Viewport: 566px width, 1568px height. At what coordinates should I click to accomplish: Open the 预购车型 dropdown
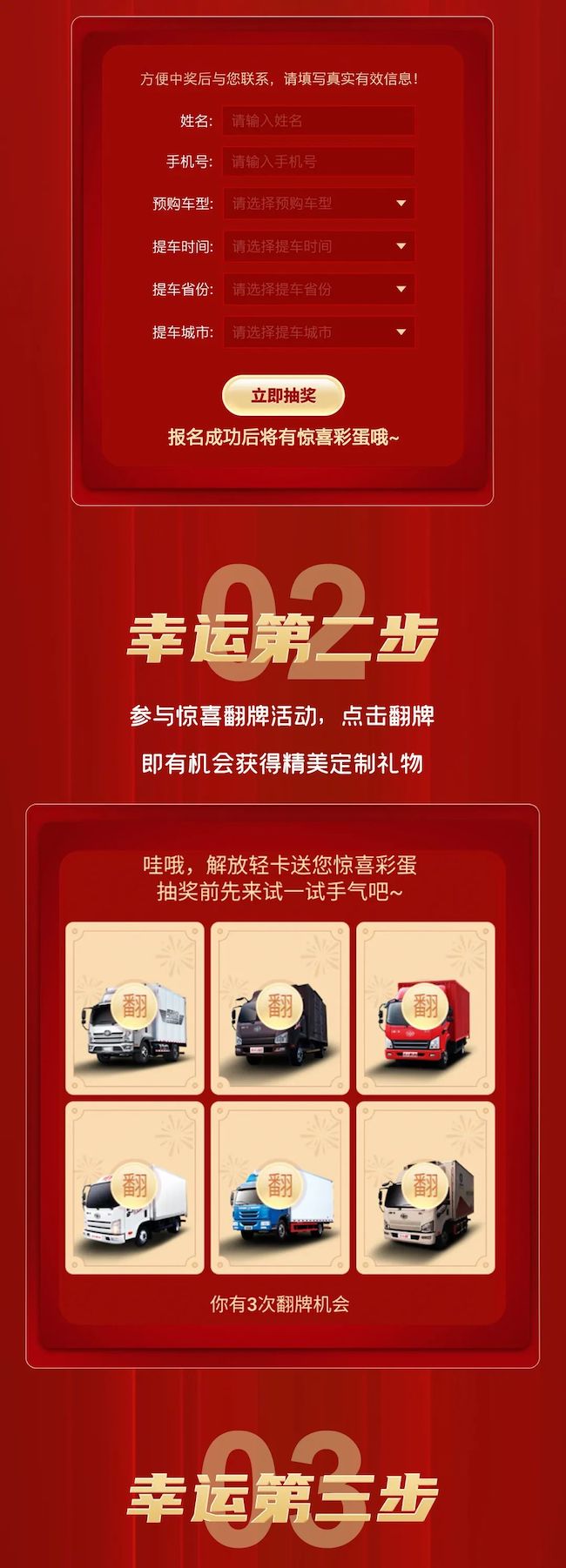click(x=318, y=204)
